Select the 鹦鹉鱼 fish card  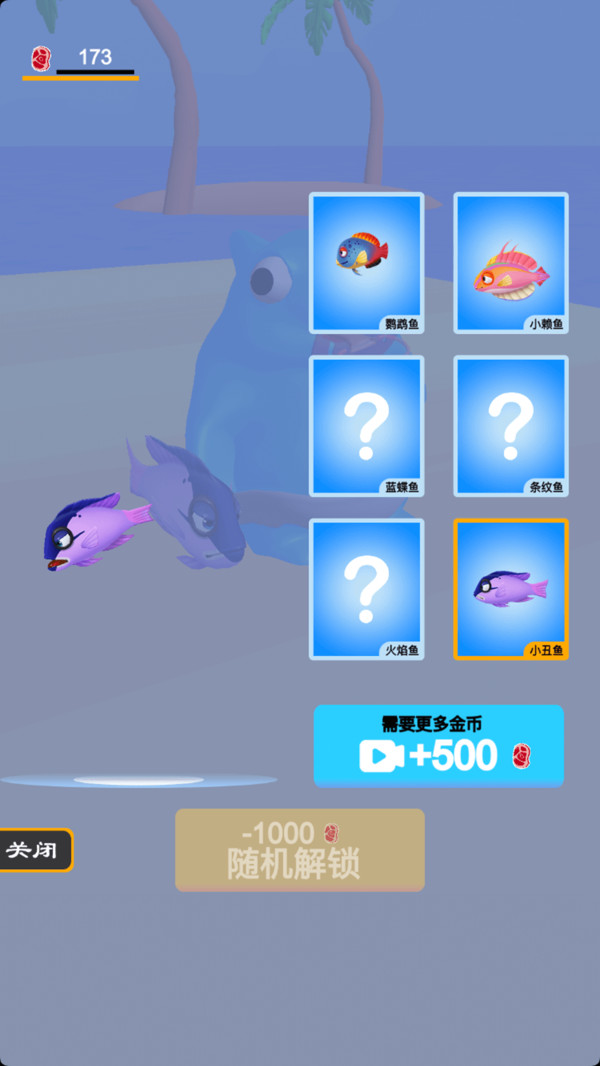tap(366, 262)
